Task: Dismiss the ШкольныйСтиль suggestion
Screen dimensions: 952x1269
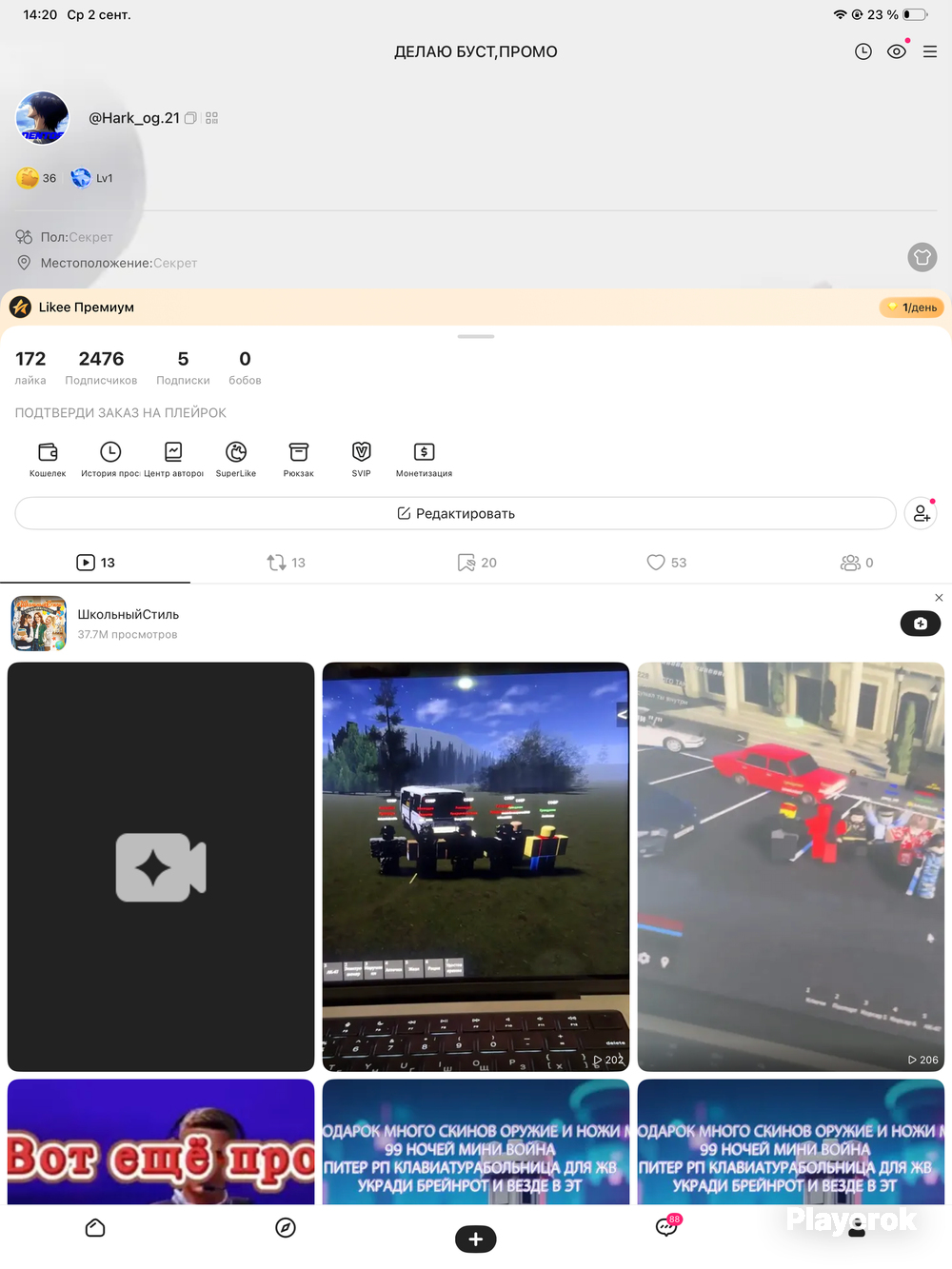Action: tap(939, 598)
